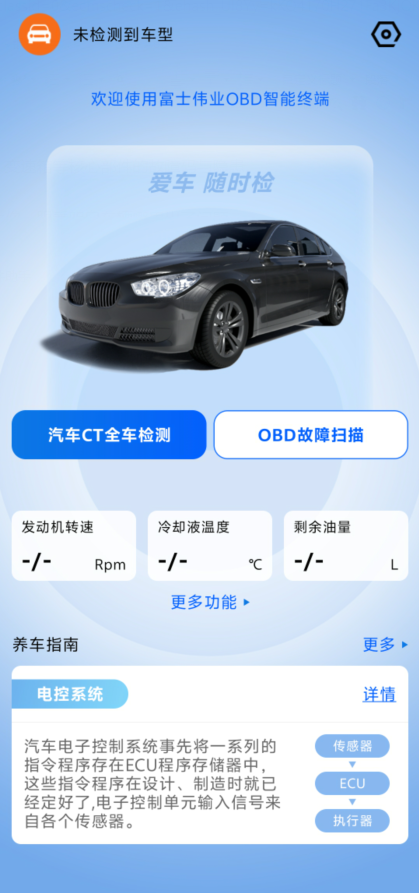Image resolution: width=419 pixels, height=893 pixels.
Task: Open 更多 in 养车指南
Action: click(385, 645)
